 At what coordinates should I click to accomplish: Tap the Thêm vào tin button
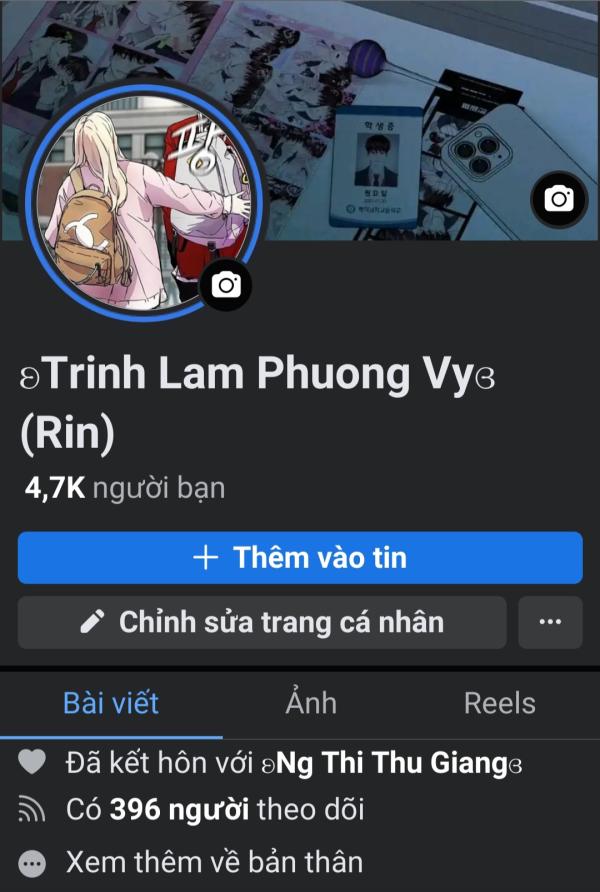[x=300, y=557]
